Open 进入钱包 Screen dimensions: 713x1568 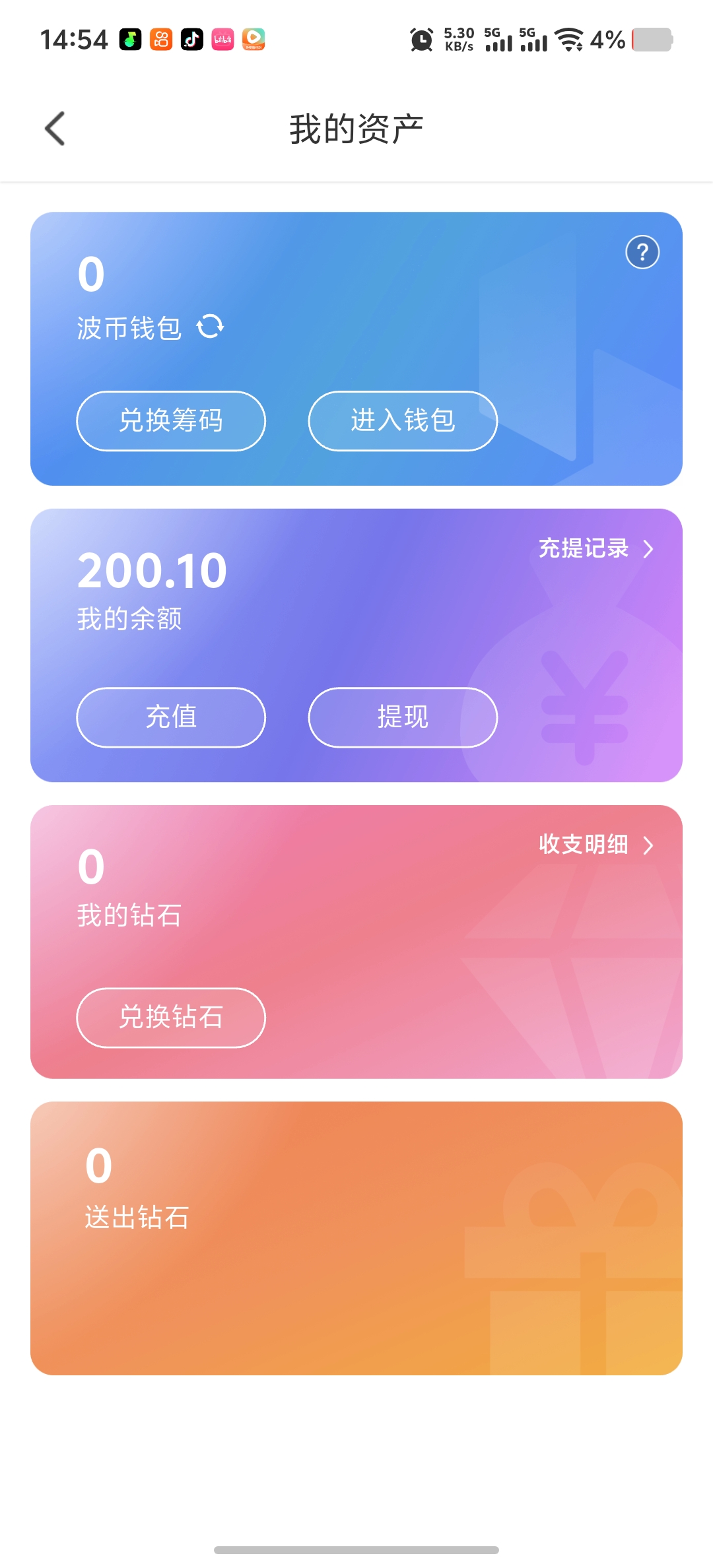[x=403, y=421]
